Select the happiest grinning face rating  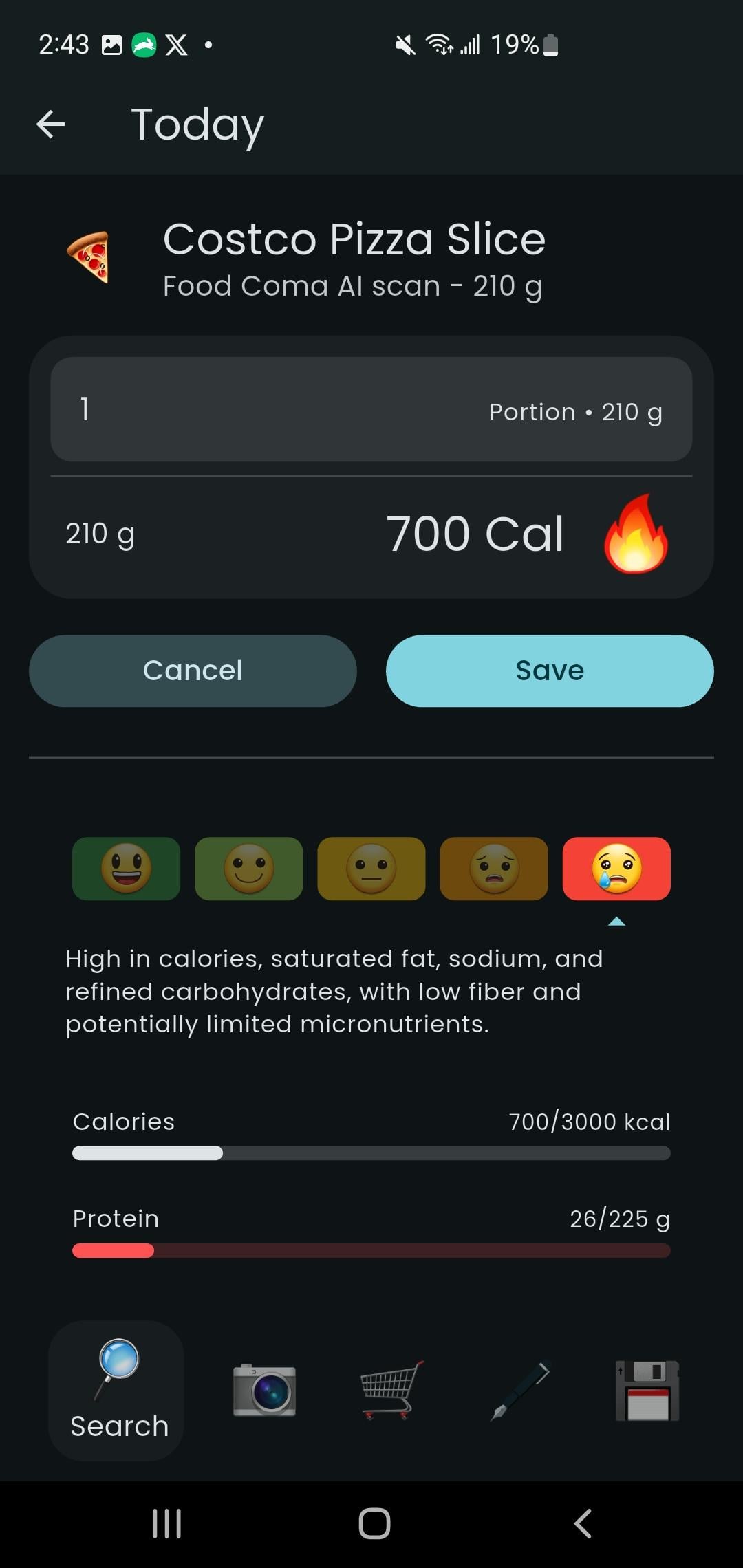pyautogui.click(x=126, y=869)
